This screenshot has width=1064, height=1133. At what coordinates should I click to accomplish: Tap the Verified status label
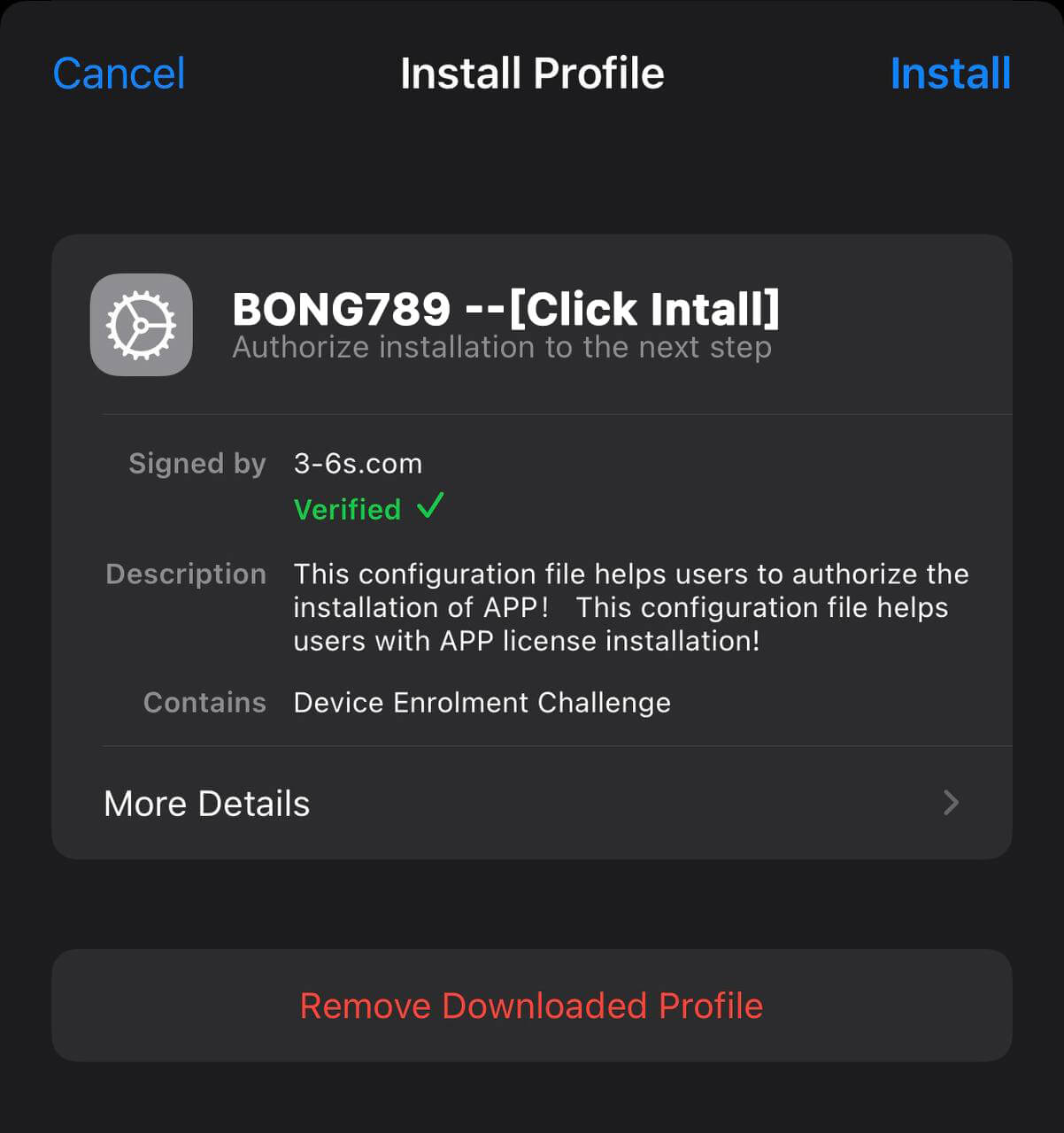347,509
